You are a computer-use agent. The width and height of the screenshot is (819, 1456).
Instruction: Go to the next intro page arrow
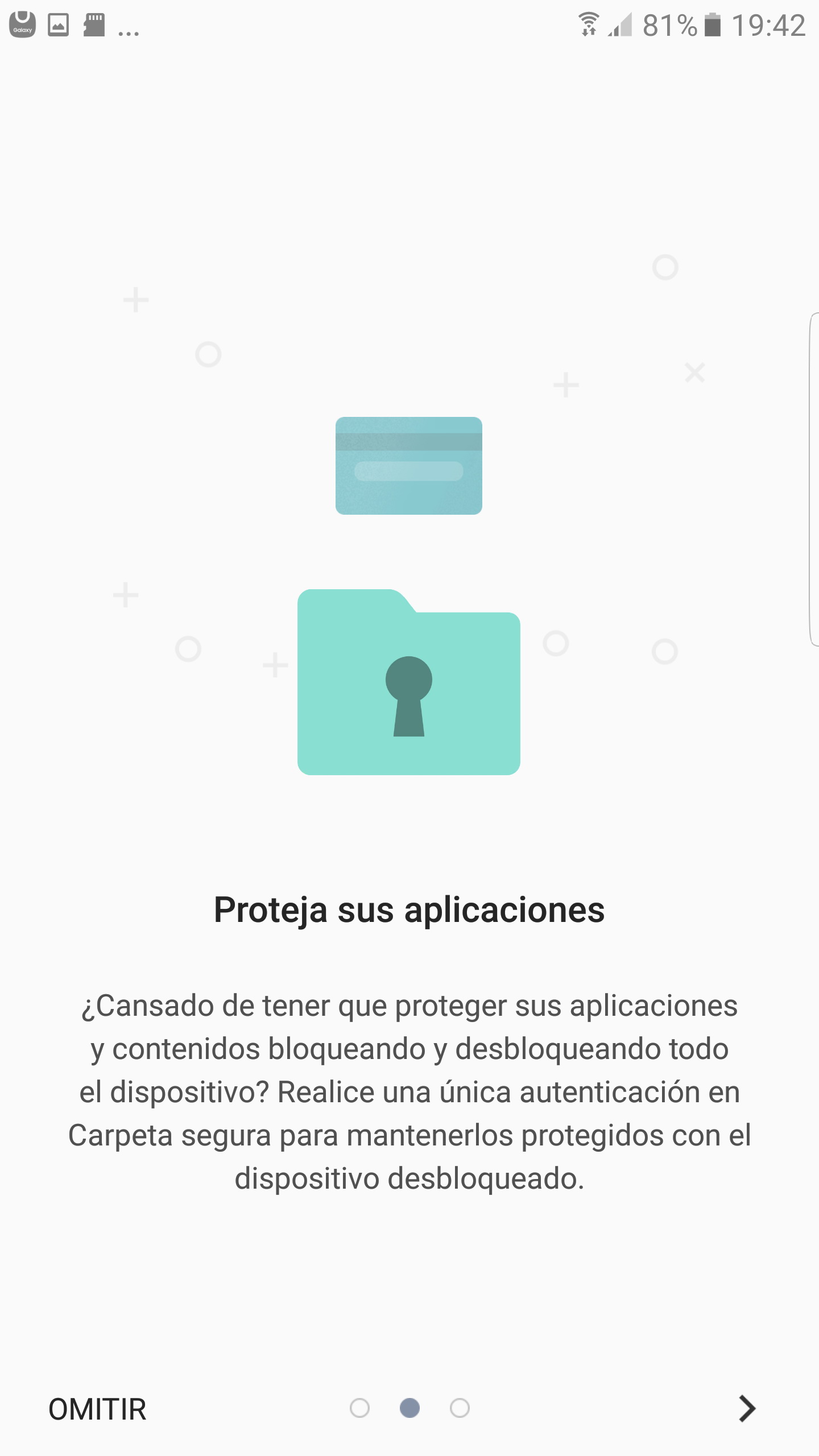pos(747,1409)
